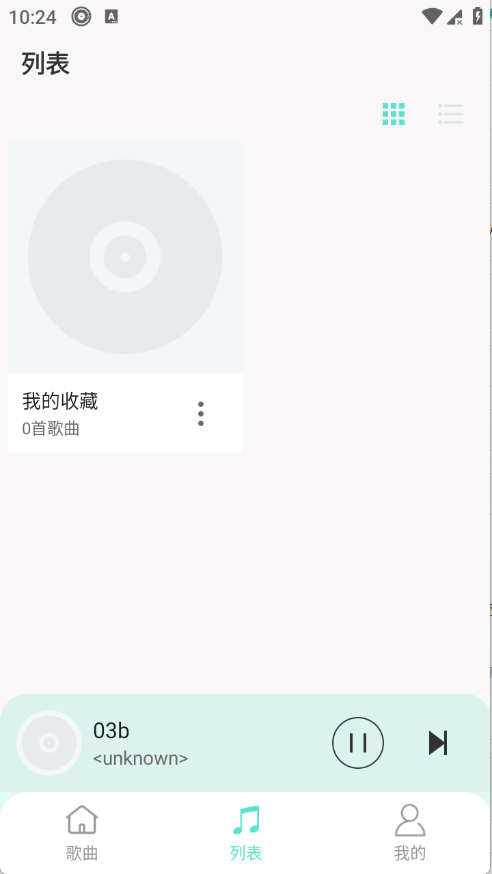This screenshot has height=874, width=492.
Task: Select the 列表 tab
Action: pyautogui.click(x=246, y=833)
